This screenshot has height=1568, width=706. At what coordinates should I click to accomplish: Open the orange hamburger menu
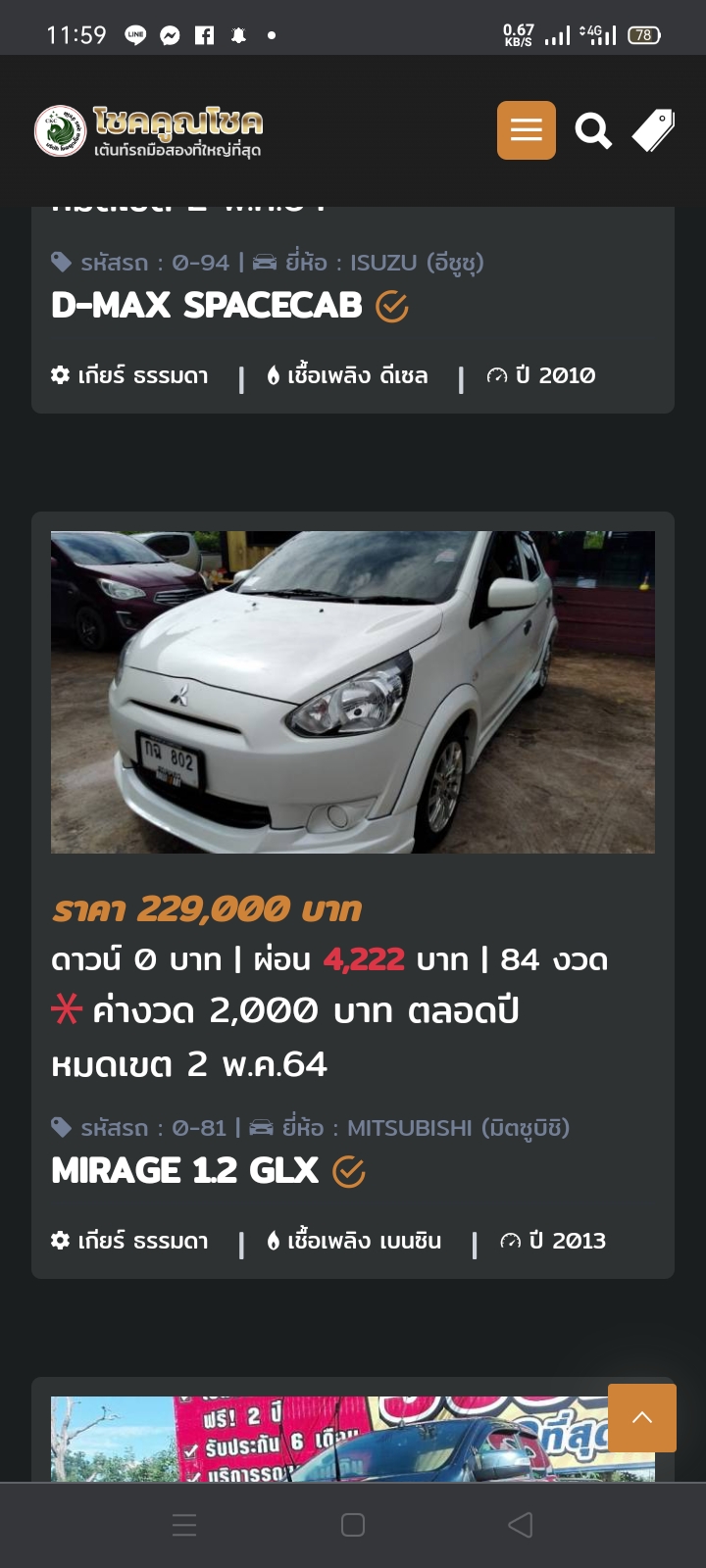pyautogui.click(x=526, y=130)
